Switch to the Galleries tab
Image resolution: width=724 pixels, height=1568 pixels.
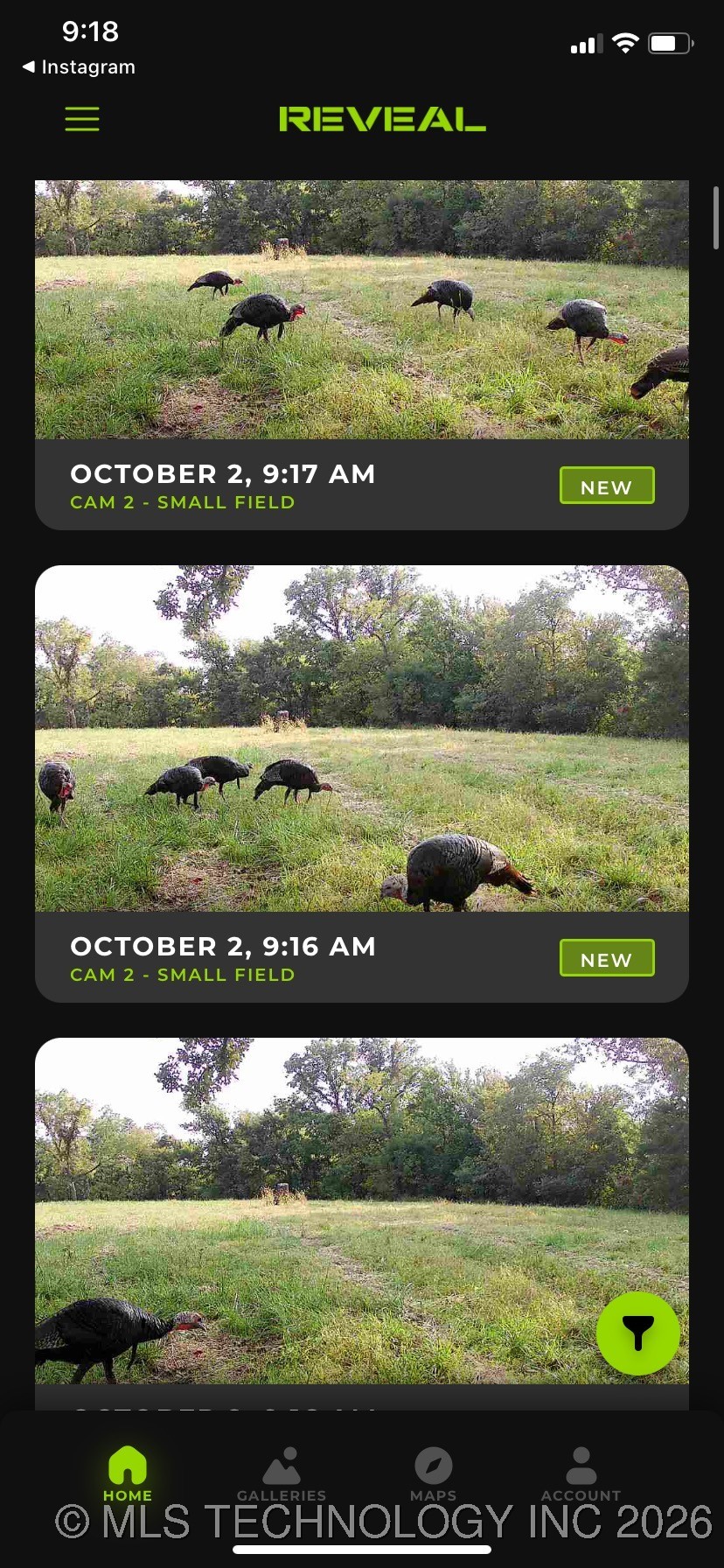(x=282, y=1474)
